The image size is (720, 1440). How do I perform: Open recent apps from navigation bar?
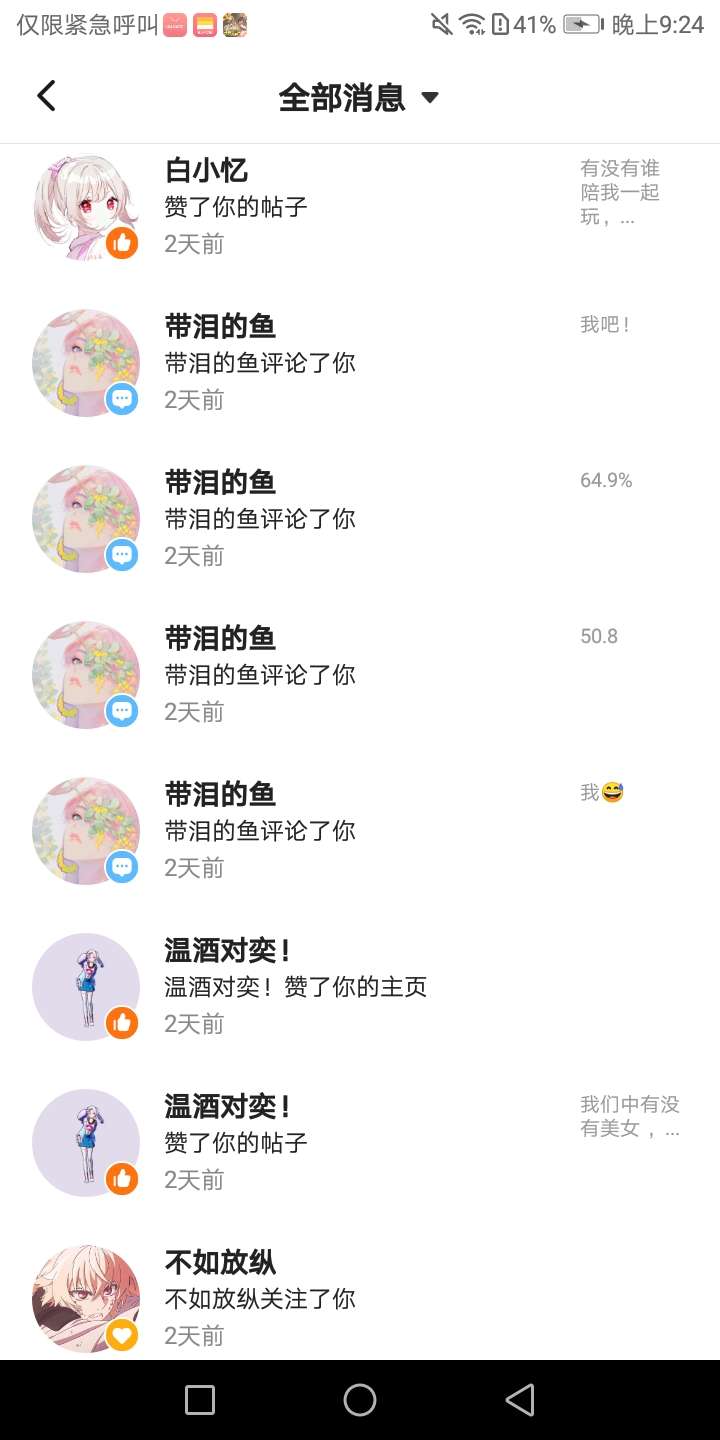point(200,1400)
